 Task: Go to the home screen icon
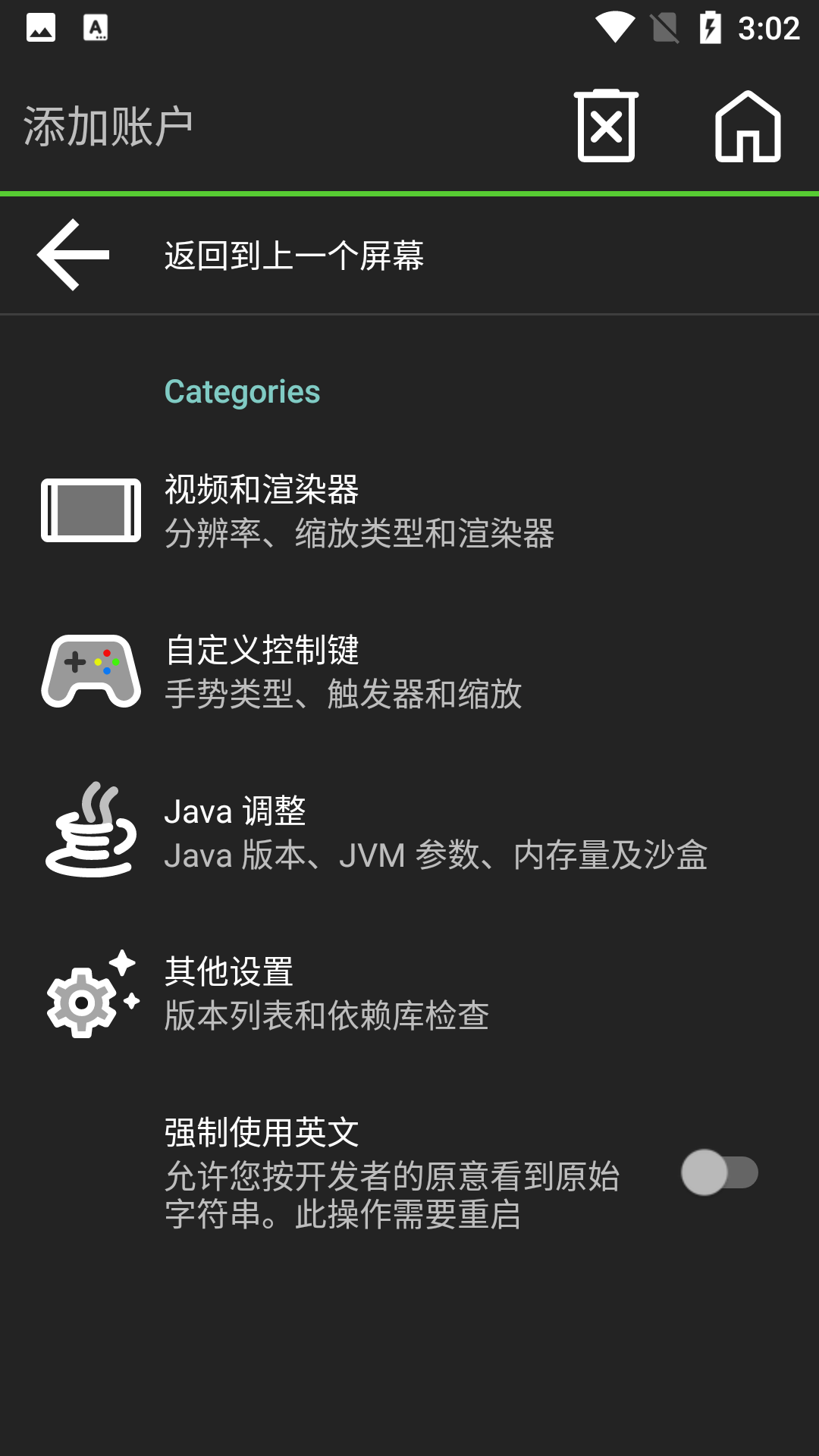tap(748, 126)
